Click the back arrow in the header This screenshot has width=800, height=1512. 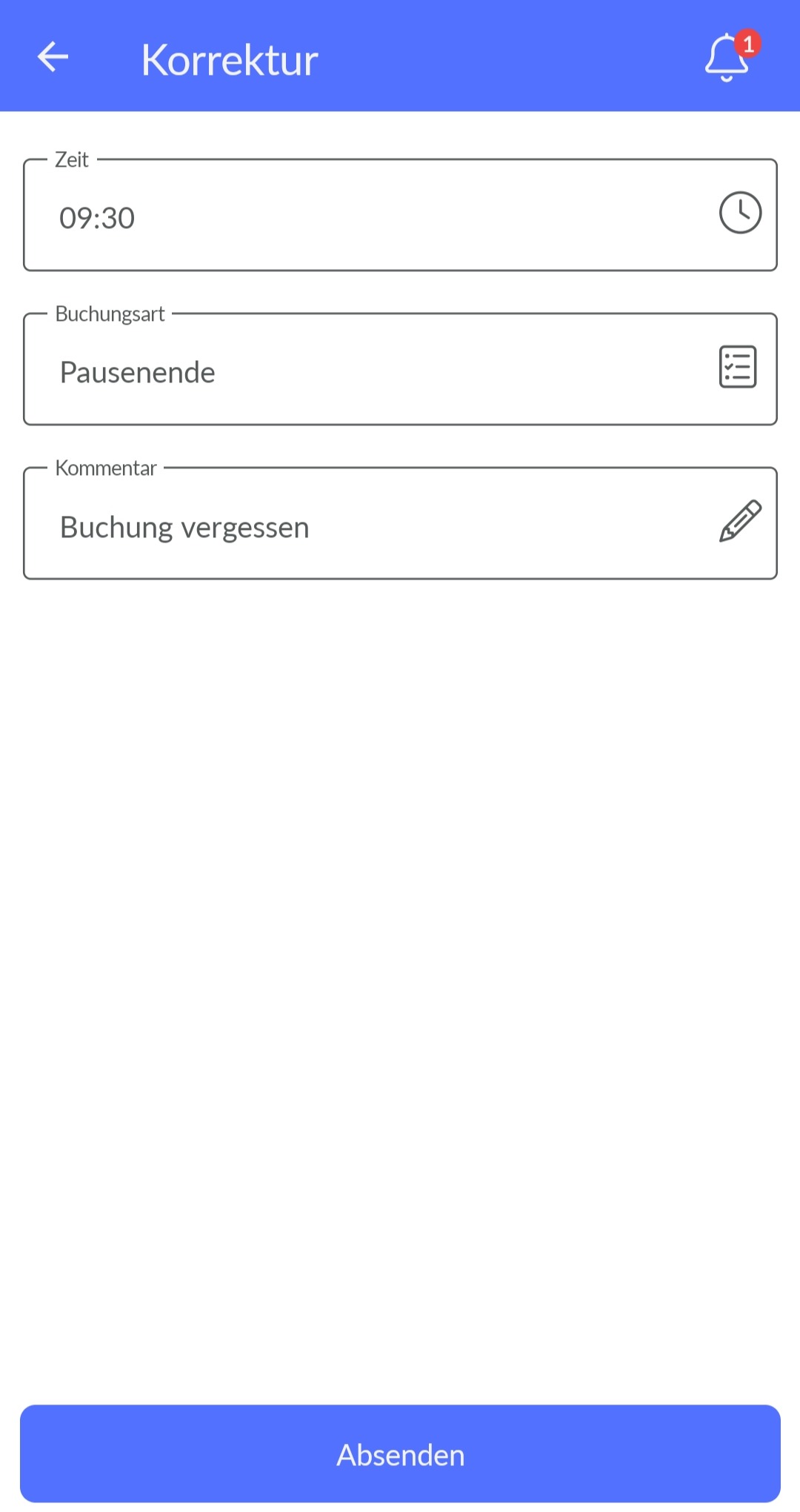[x=52, y=59]
